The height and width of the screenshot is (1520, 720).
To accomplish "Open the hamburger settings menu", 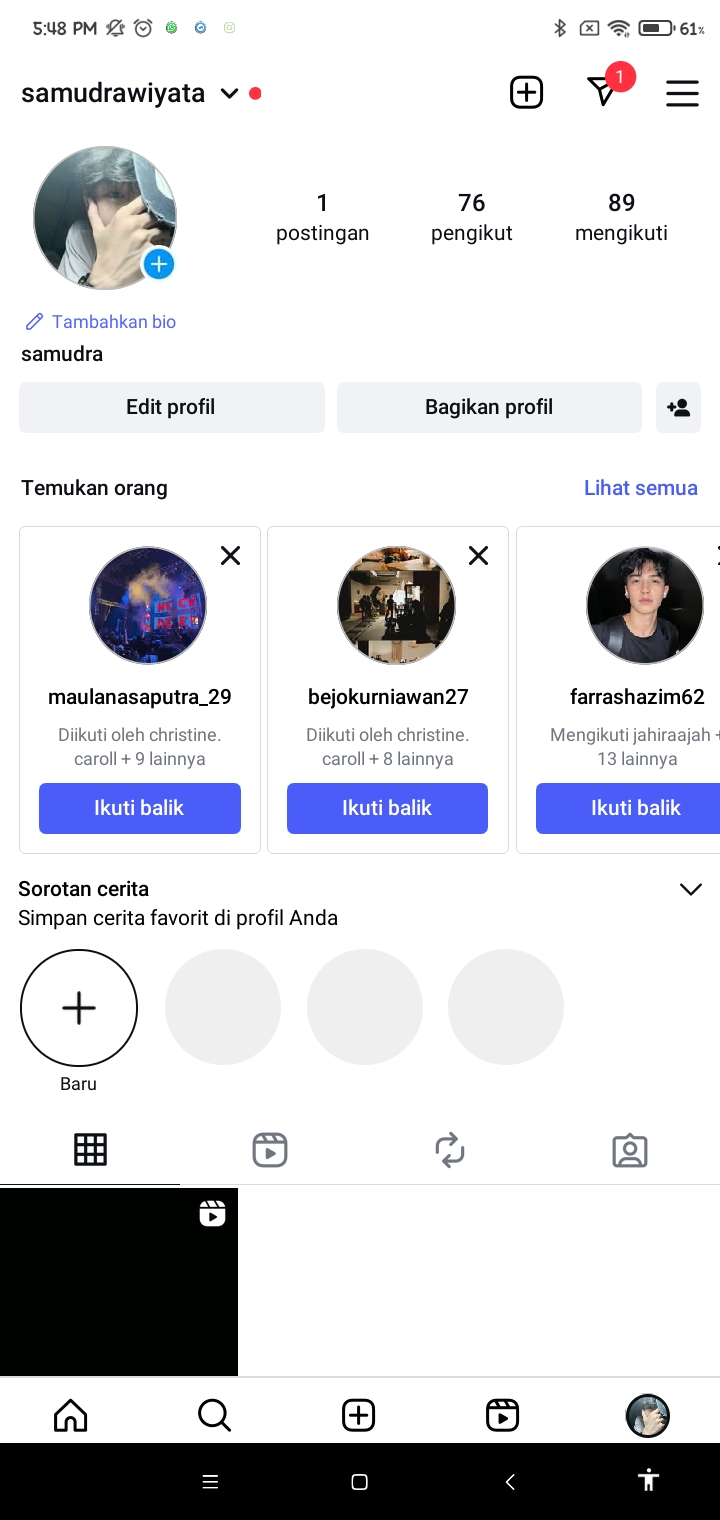I will click(x=682, y=93).
